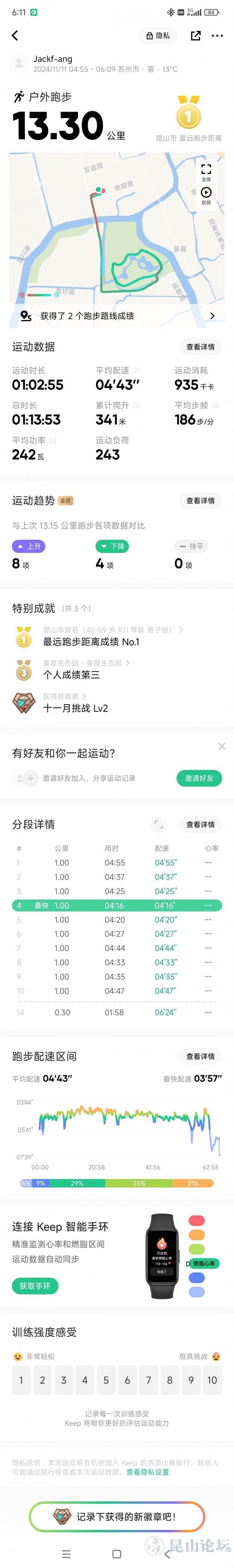Expand the split details table icon
This screenshot has height=1568, width=234.
click(159, 825)
